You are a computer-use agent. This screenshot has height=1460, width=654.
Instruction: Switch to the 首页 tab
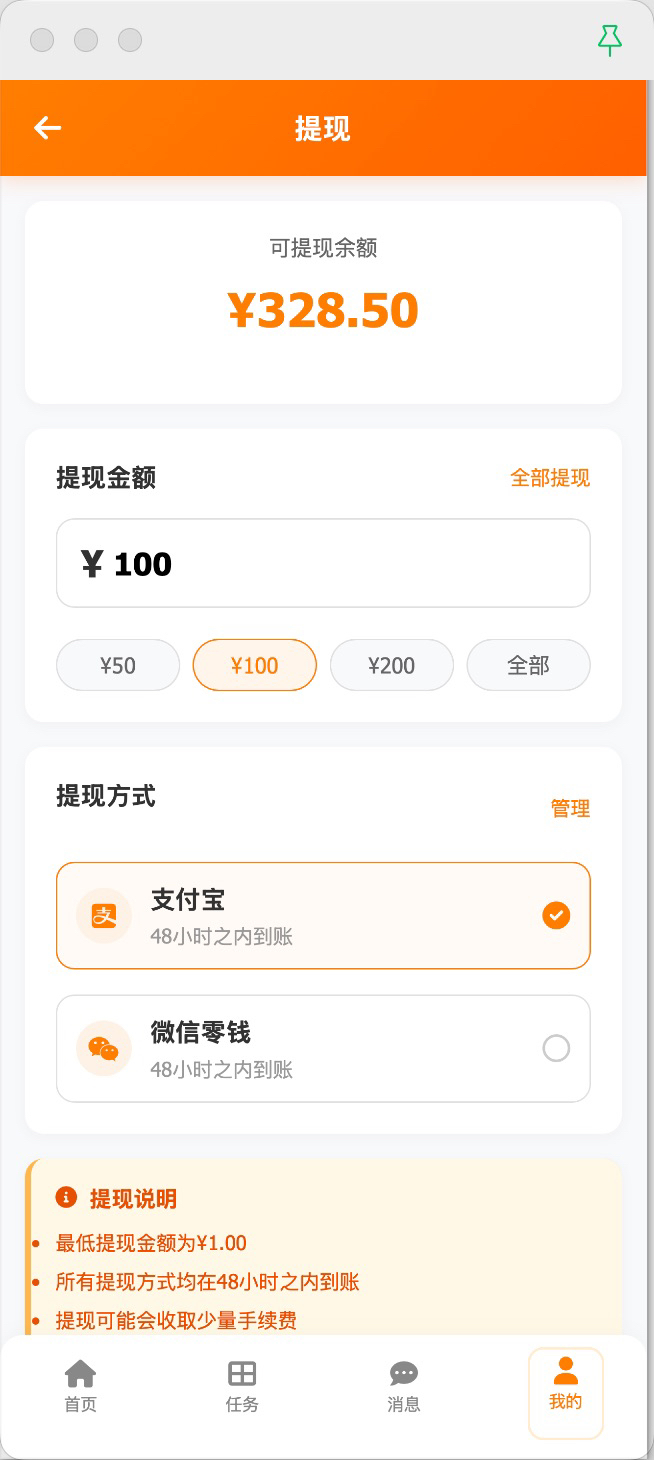(80, 1386)
